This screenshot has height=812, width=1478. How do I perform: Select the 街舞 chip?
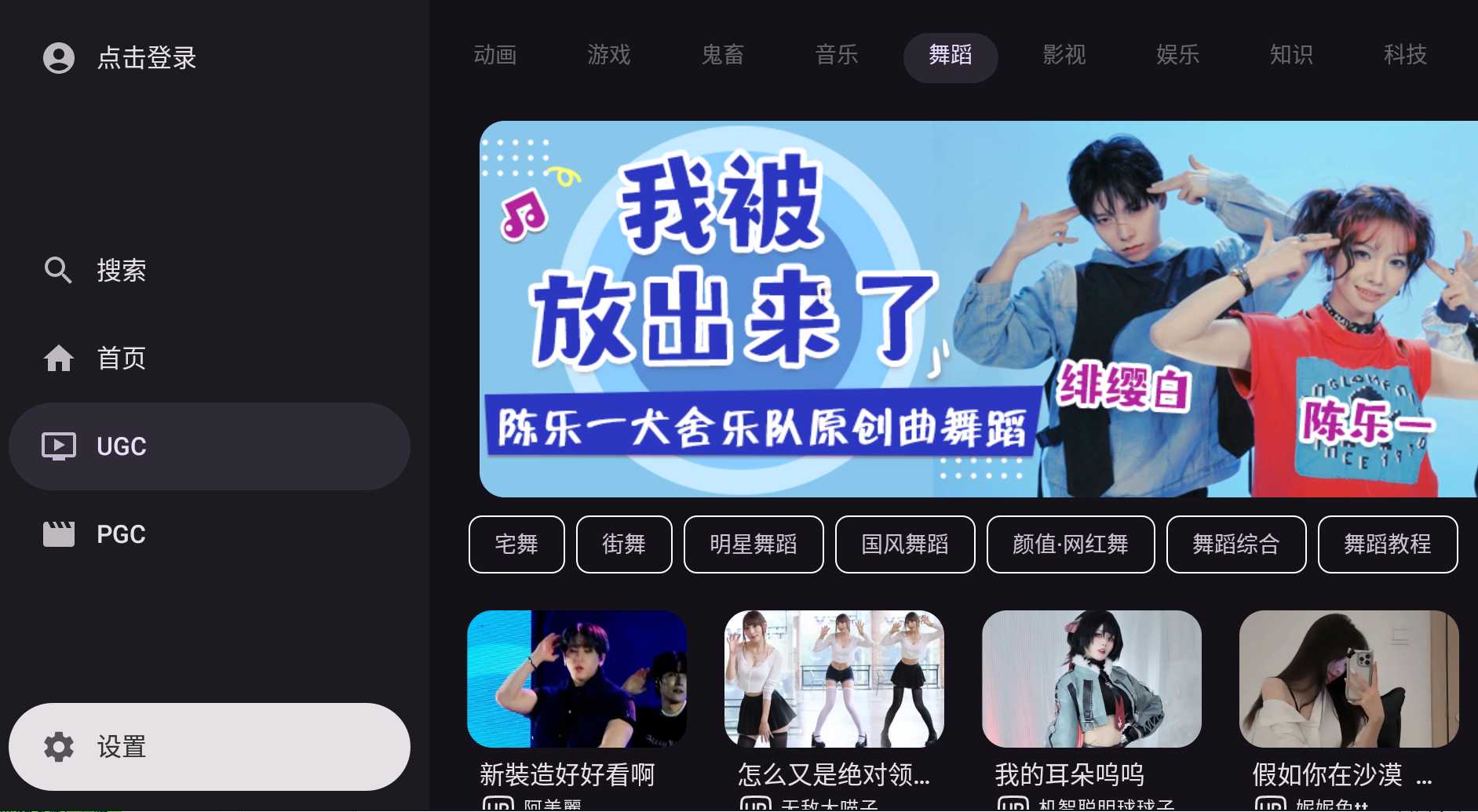pos(624,544)
